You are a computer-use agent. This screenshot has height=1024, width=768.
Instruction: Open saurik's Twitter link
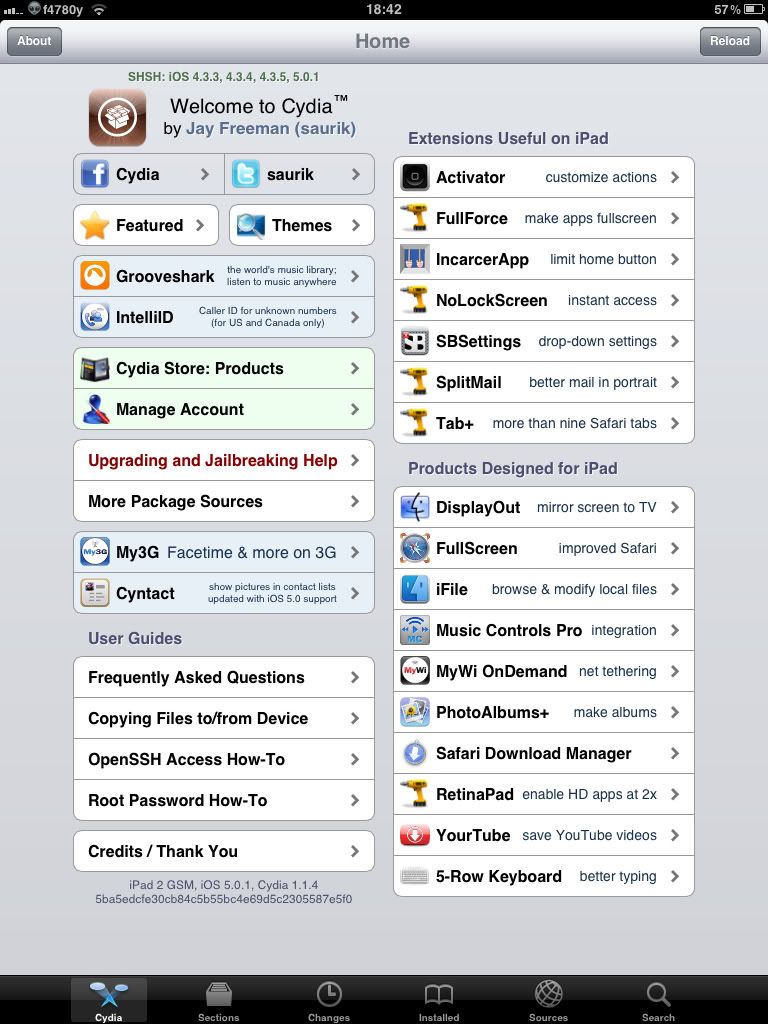[299, 174]
